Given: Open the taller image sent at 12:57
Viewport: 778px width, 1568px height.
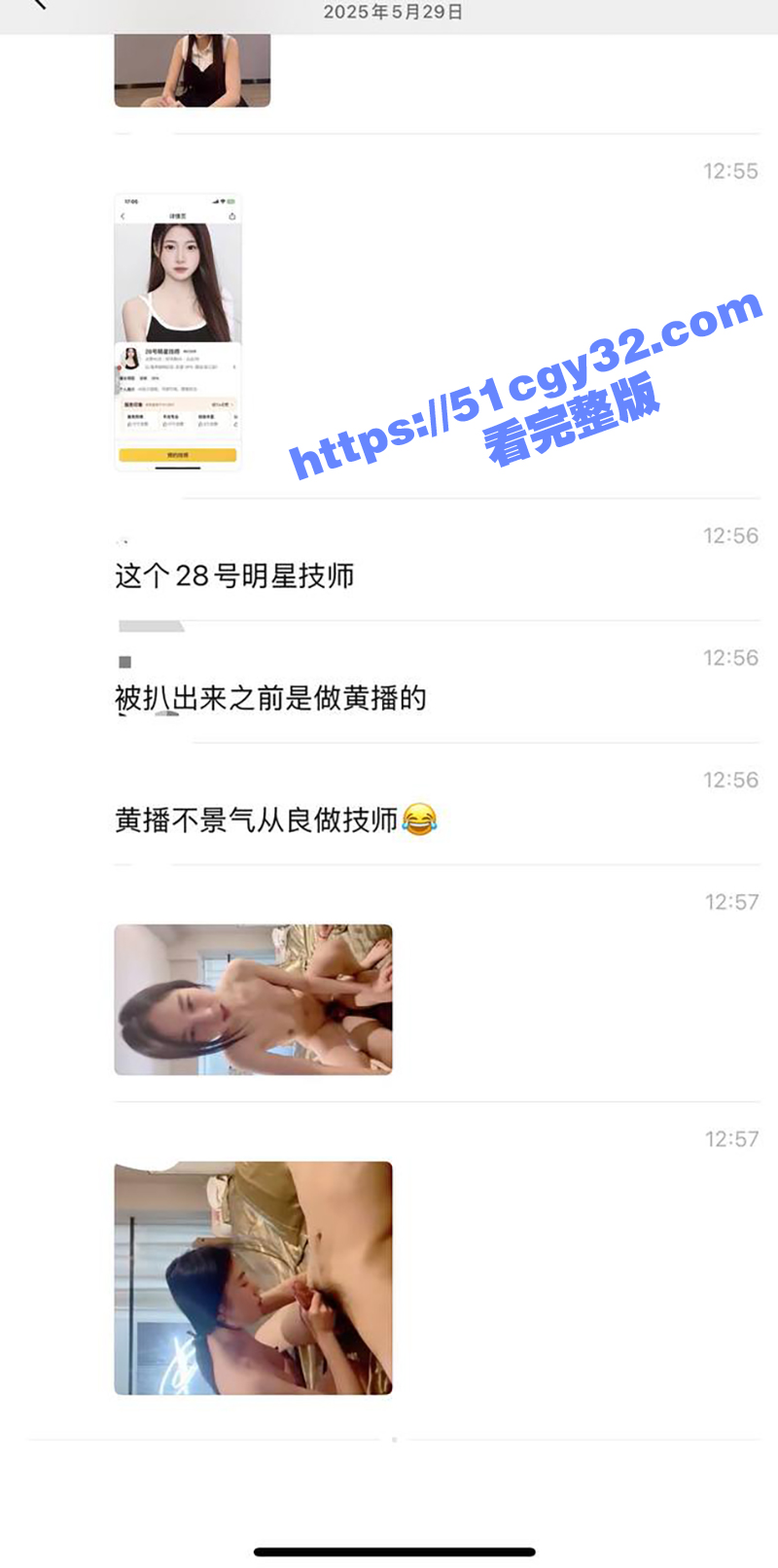Looking at the screenshot, I should (253, 1277).
